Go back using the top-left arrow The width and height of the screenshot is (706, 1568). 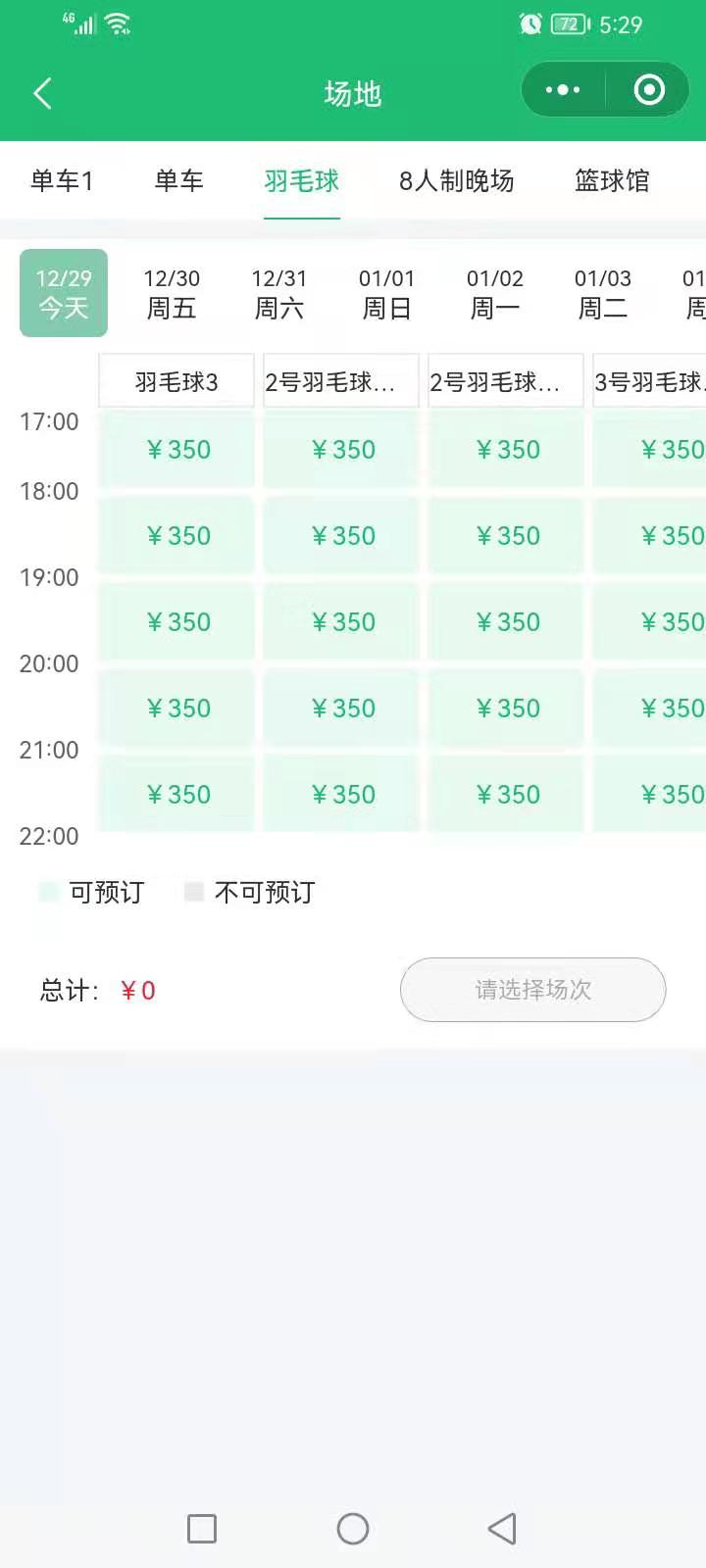point(42,93)
